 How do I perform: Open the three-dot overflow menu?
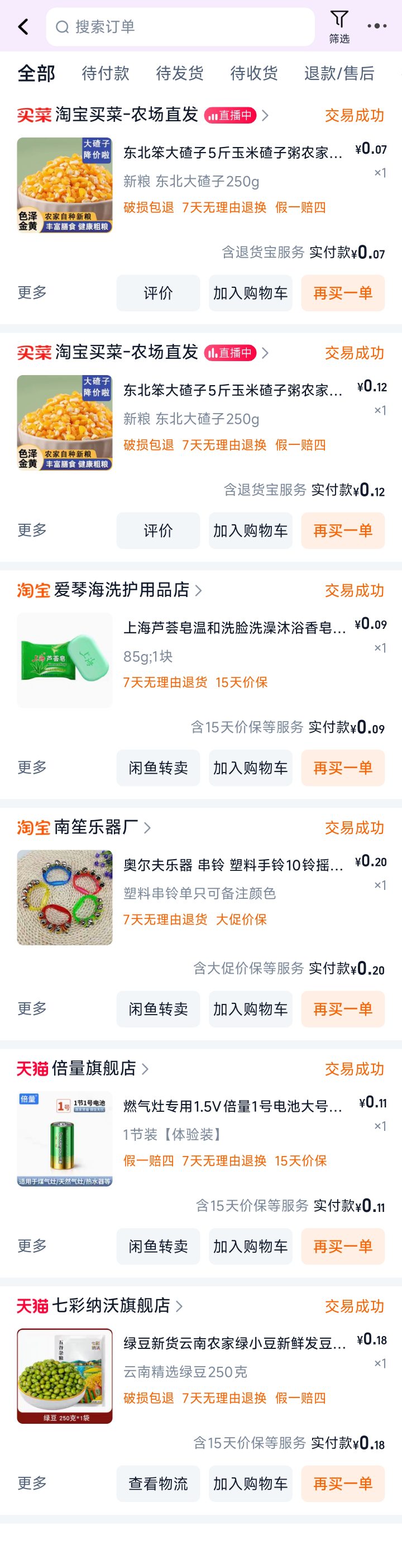click(x=377, y=26)
